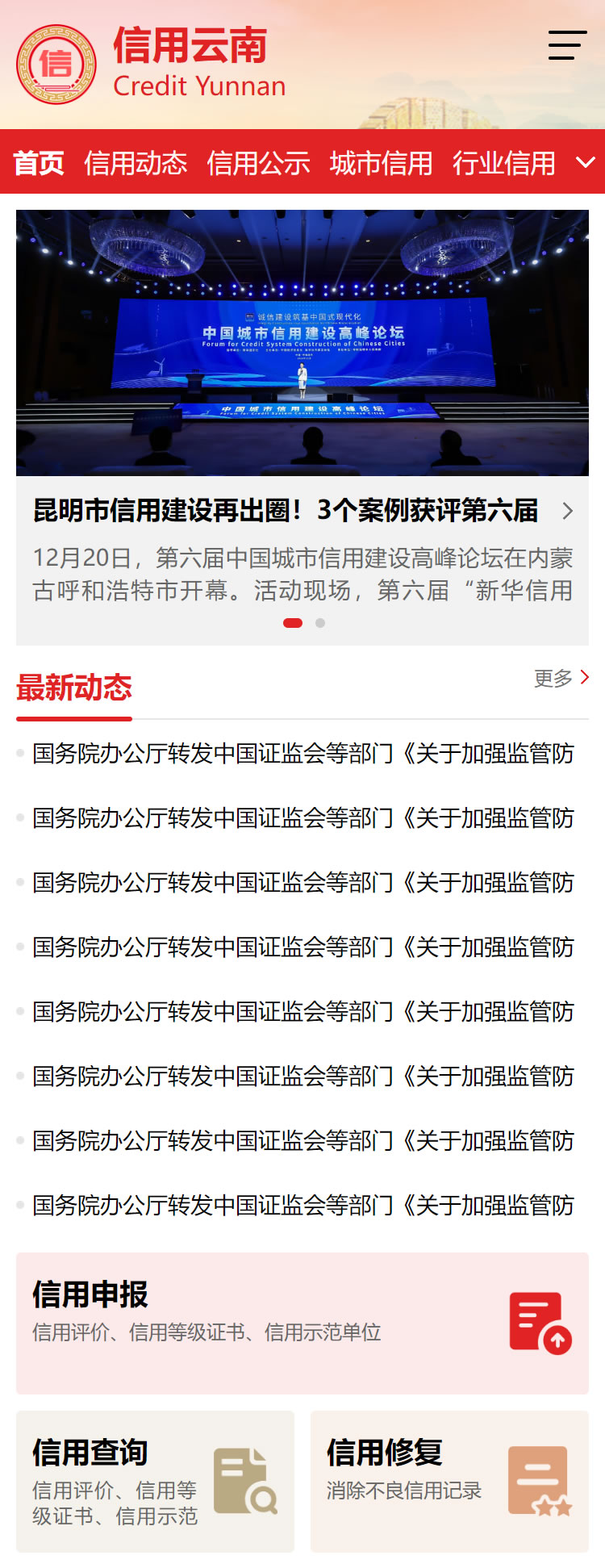Switch to the 首页 tab
The width and height of the screenshot is (605, 1568).
pyautogui.click(x=39, y=163)
